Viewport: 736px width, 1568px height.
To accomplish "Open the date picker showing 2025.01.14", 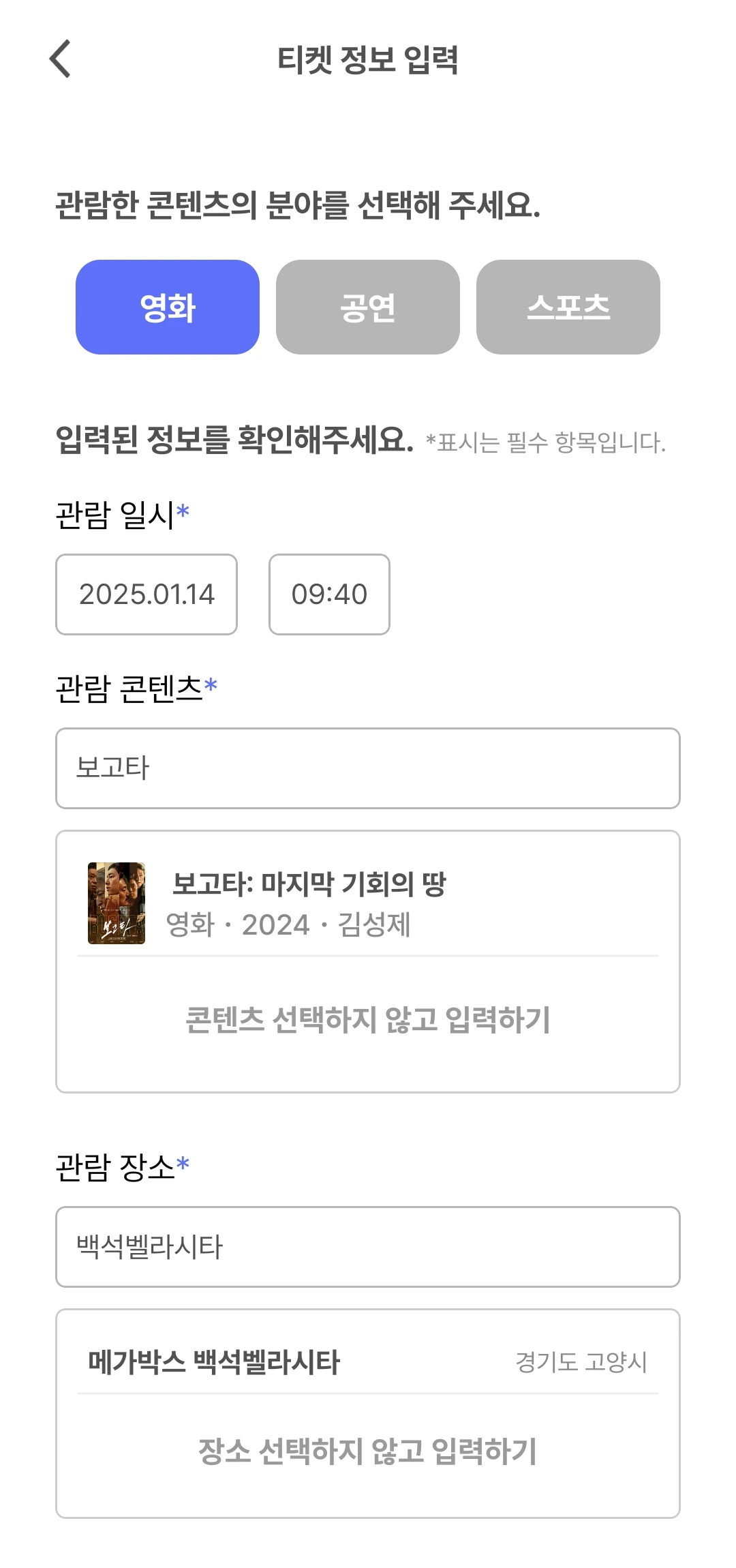I will [x=147, y=594].
